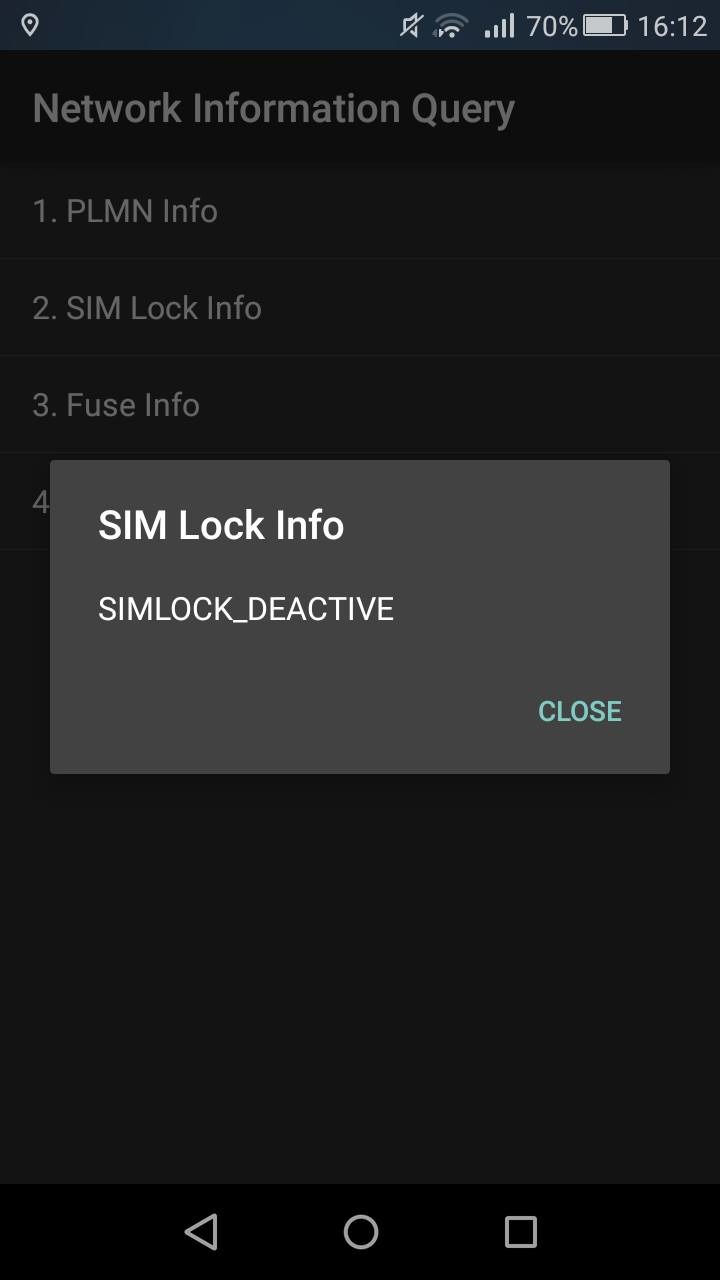Close the SIM Lock Info dialog

coord(580,711)
